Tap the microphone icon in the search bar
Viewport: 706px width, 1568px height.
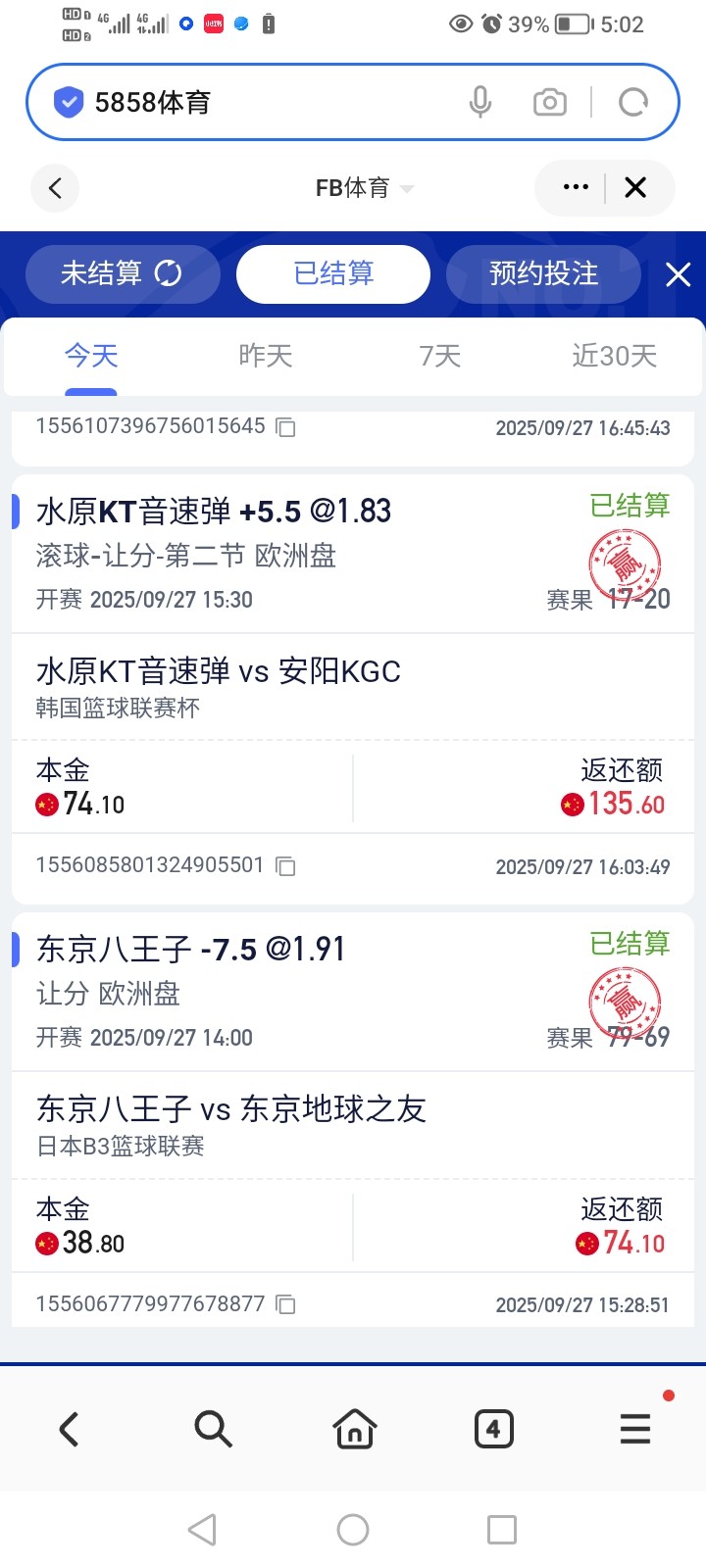coord(479,101)
